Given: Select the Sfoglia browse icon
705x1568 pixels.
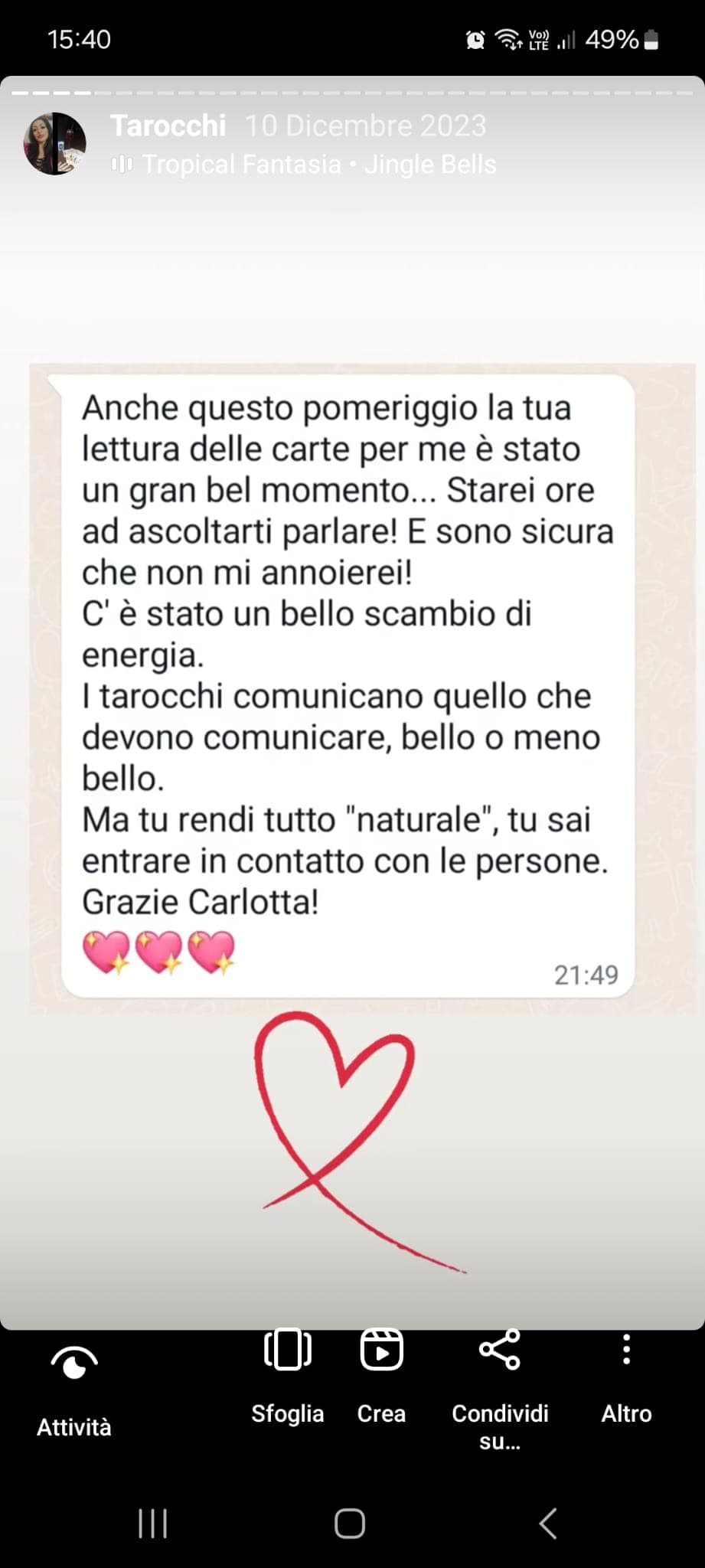Looking at the screenshot, I should point(287,1351).
